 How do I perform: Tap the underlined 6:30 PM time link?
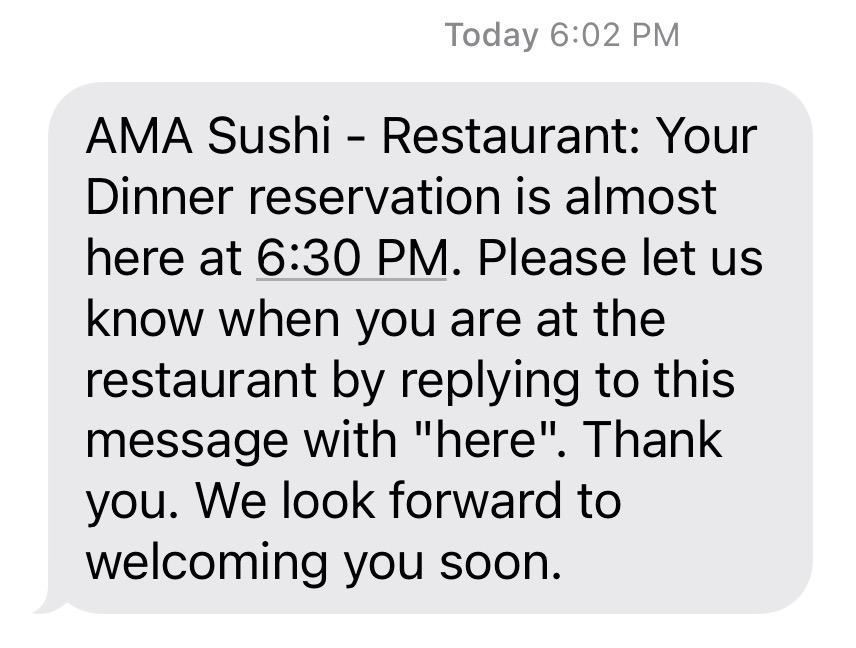point(350,259)
